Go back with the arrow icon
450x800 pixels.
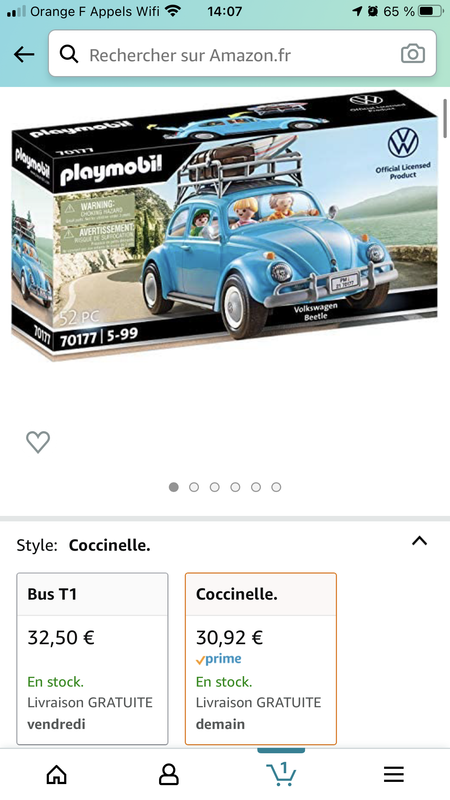pyautogui.click(x=24, y=54)
